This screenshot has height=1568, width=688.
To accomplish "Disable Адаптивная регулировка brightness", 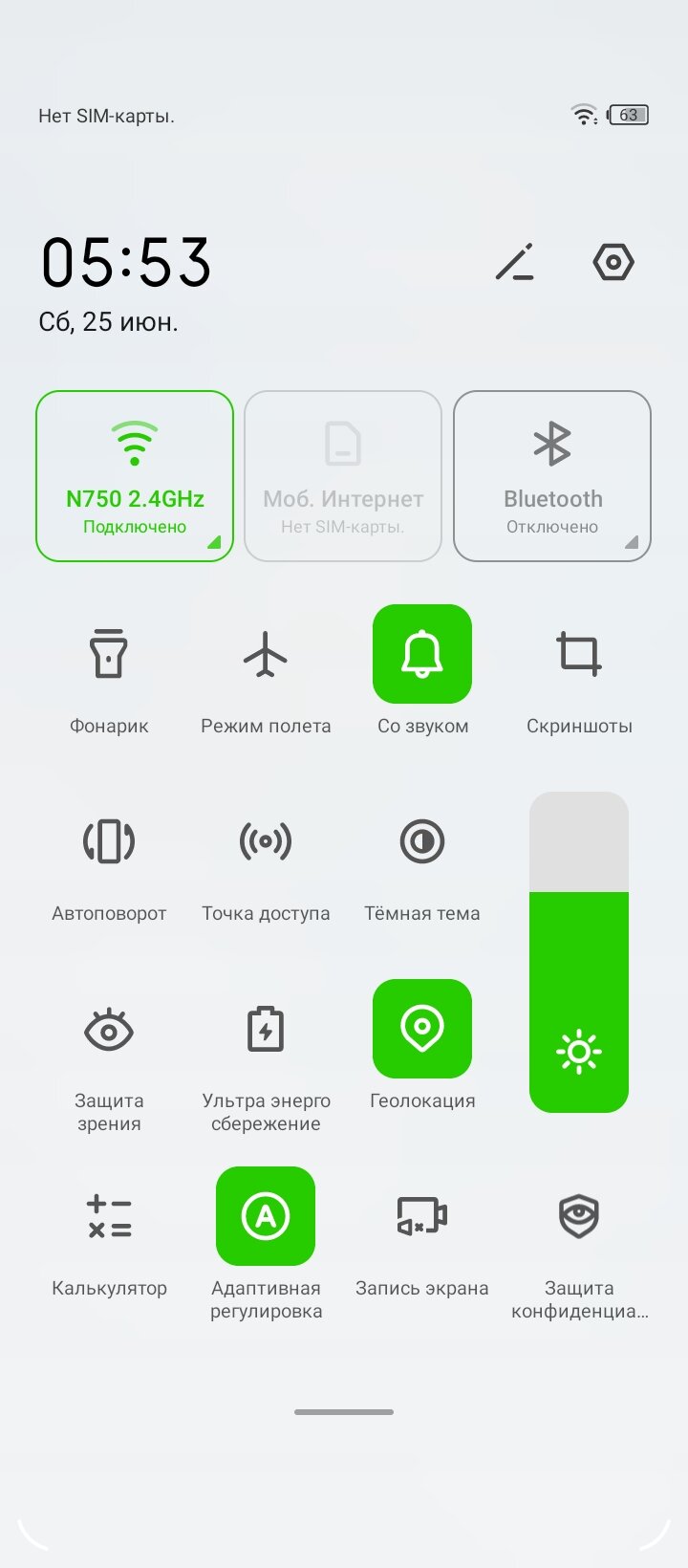I will 266,1216.
